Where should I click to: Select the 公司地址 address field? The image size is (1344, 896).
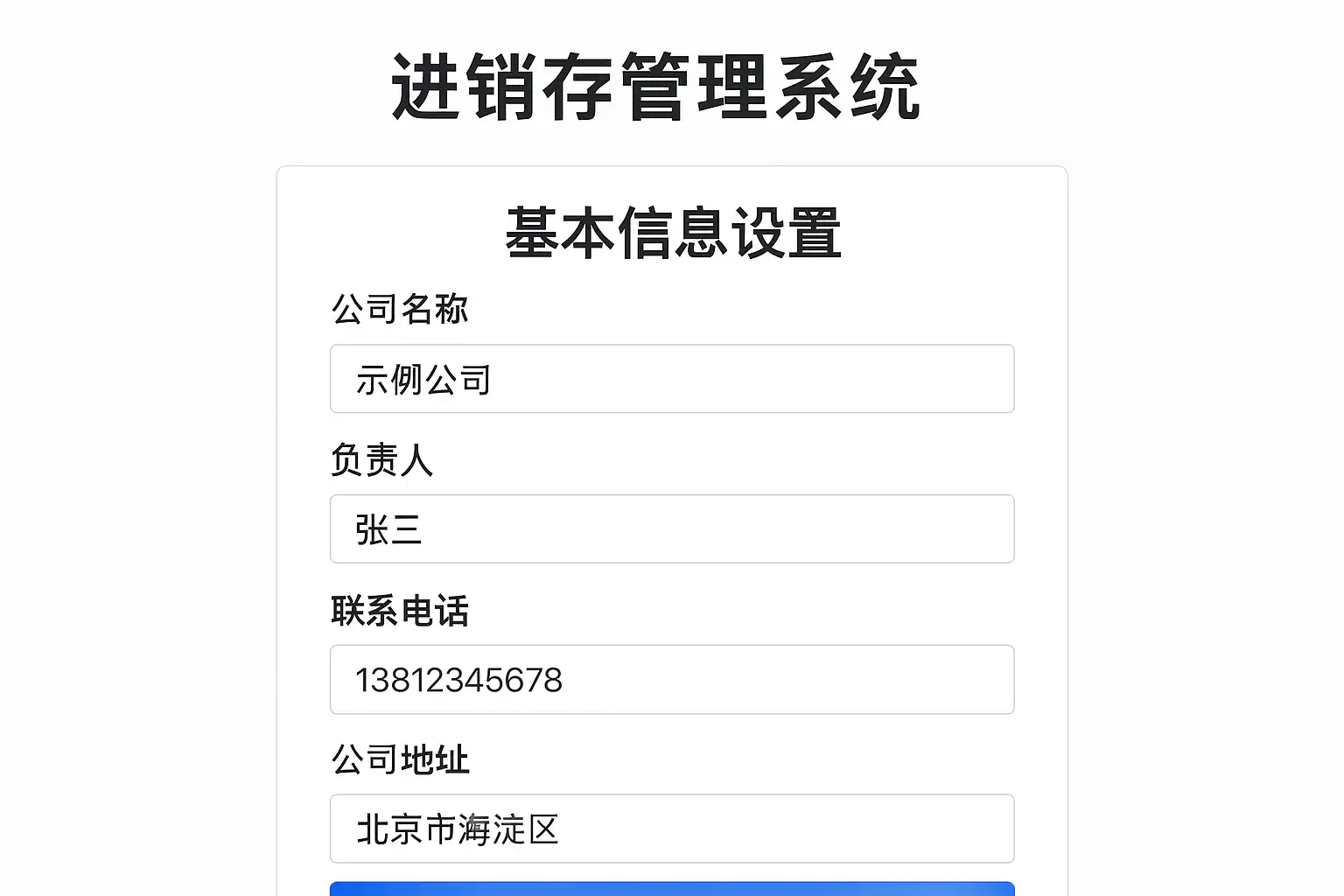tap(671, 829)
